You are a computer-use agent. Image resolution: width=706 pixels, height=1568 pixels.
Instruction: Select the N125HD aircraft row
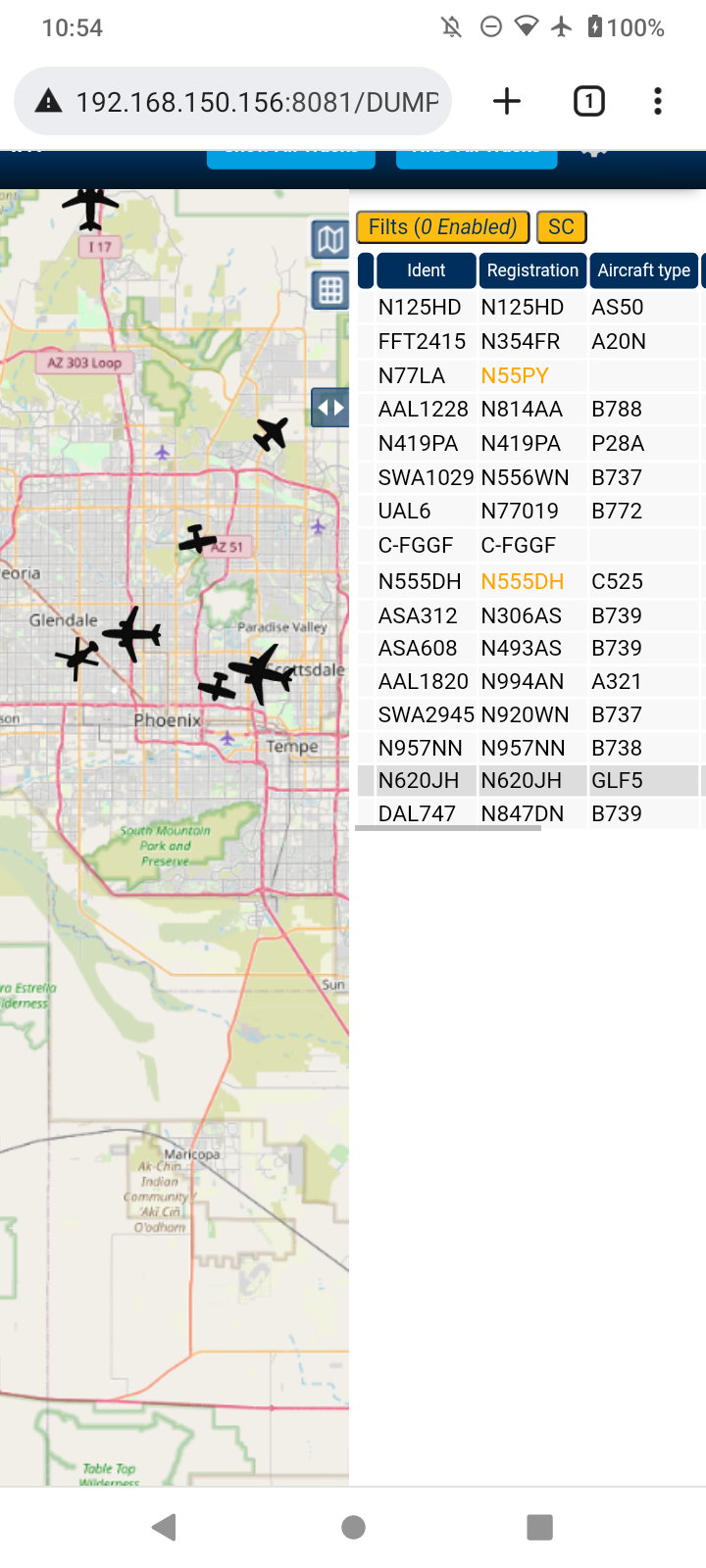pos(529,307)
